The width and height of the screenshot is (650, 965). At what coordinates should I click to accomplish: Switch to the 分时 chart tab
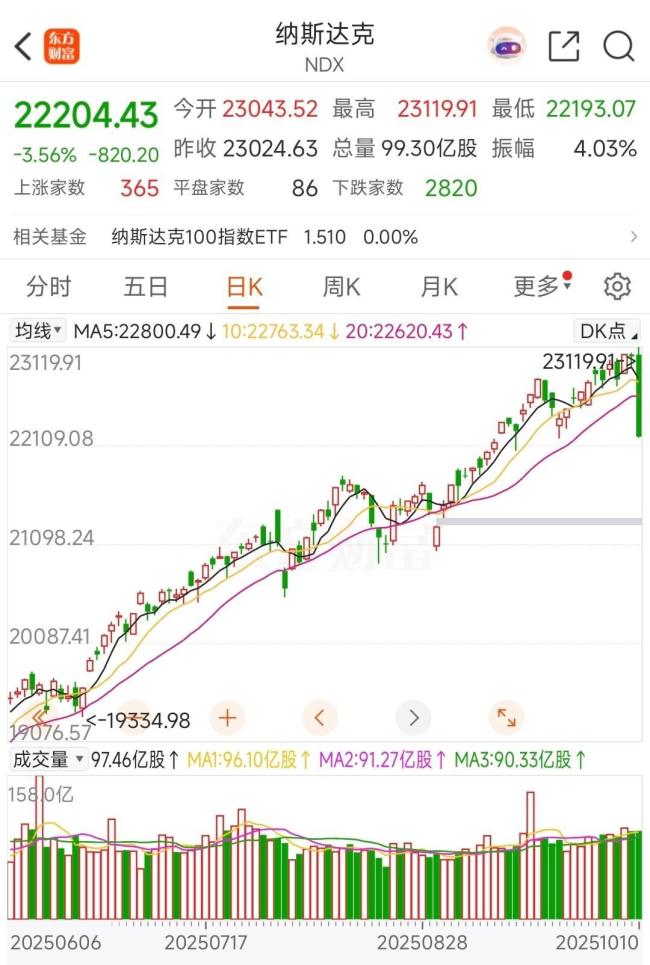tap(48, 287)
